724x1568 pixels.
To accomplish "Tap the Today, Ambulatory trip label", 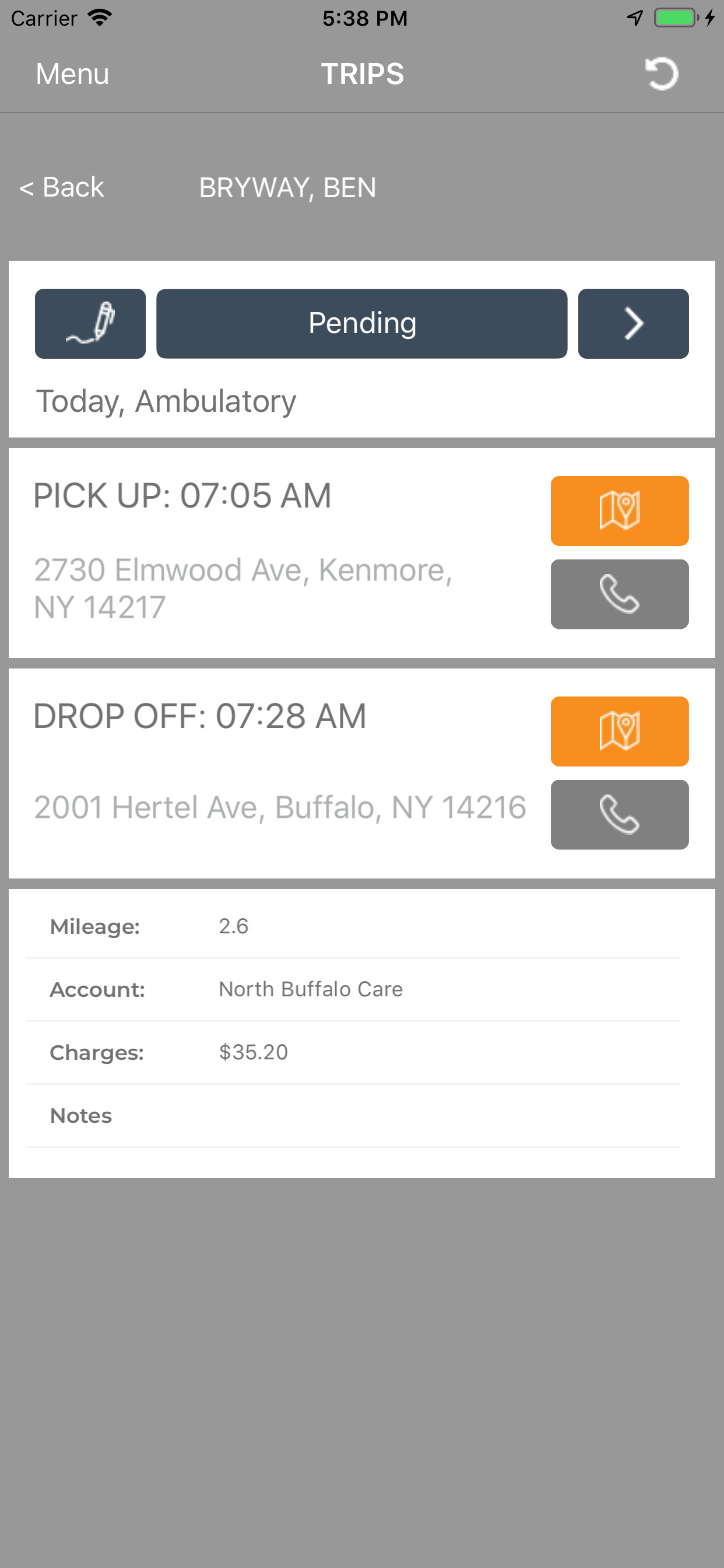I will (x=166, y=401).
